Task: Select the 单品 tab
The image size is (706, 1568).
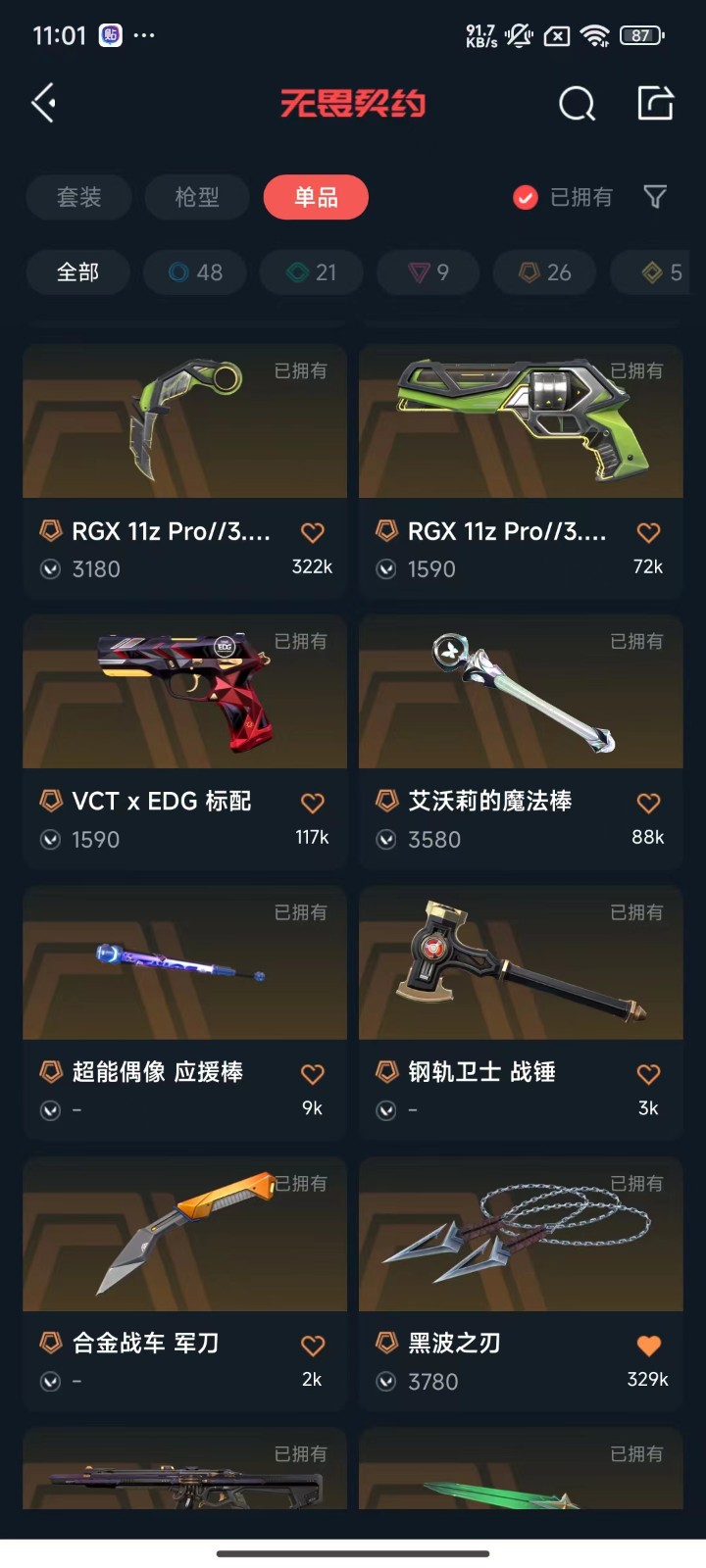Action: click(x=316, y=197)
